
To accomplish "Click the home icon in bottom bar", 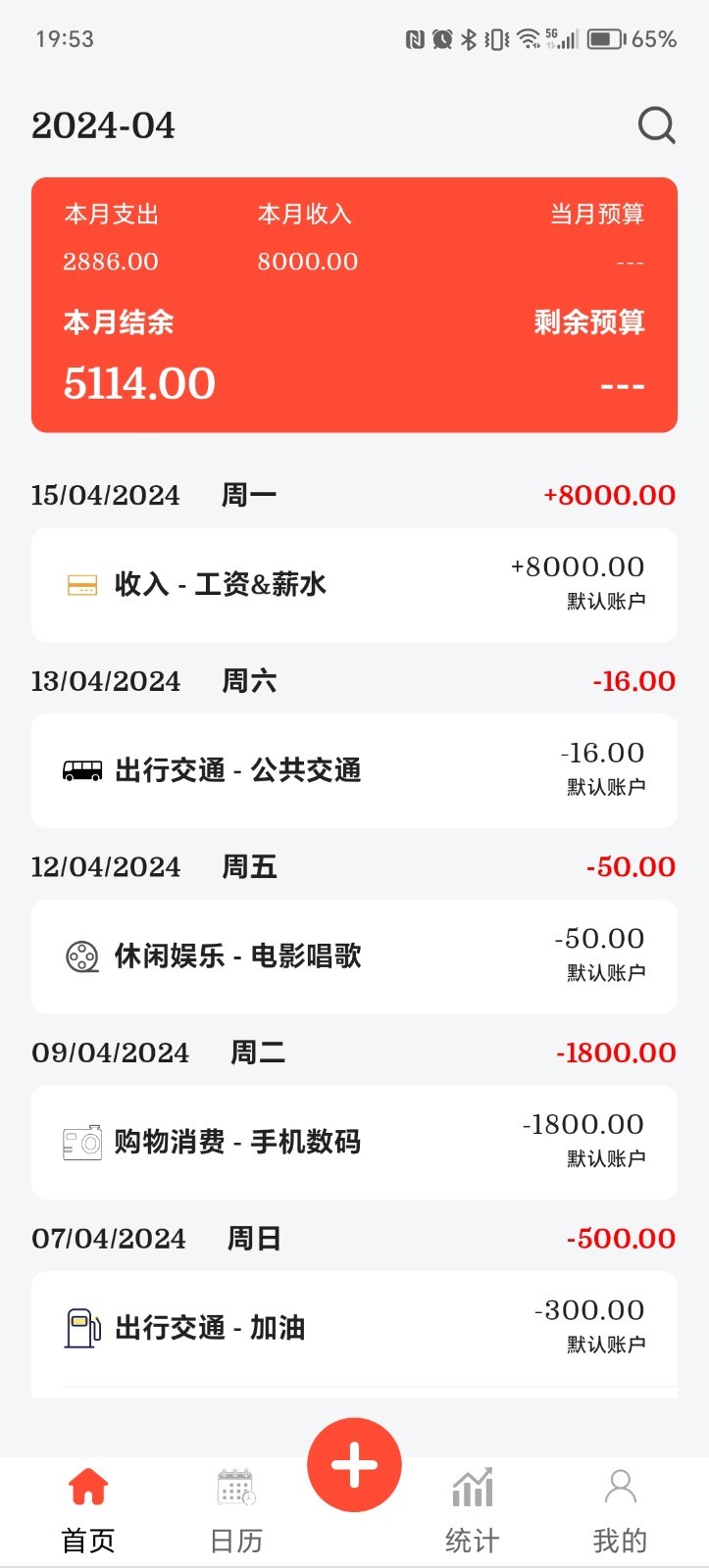I will click(x=88, y=1485).
